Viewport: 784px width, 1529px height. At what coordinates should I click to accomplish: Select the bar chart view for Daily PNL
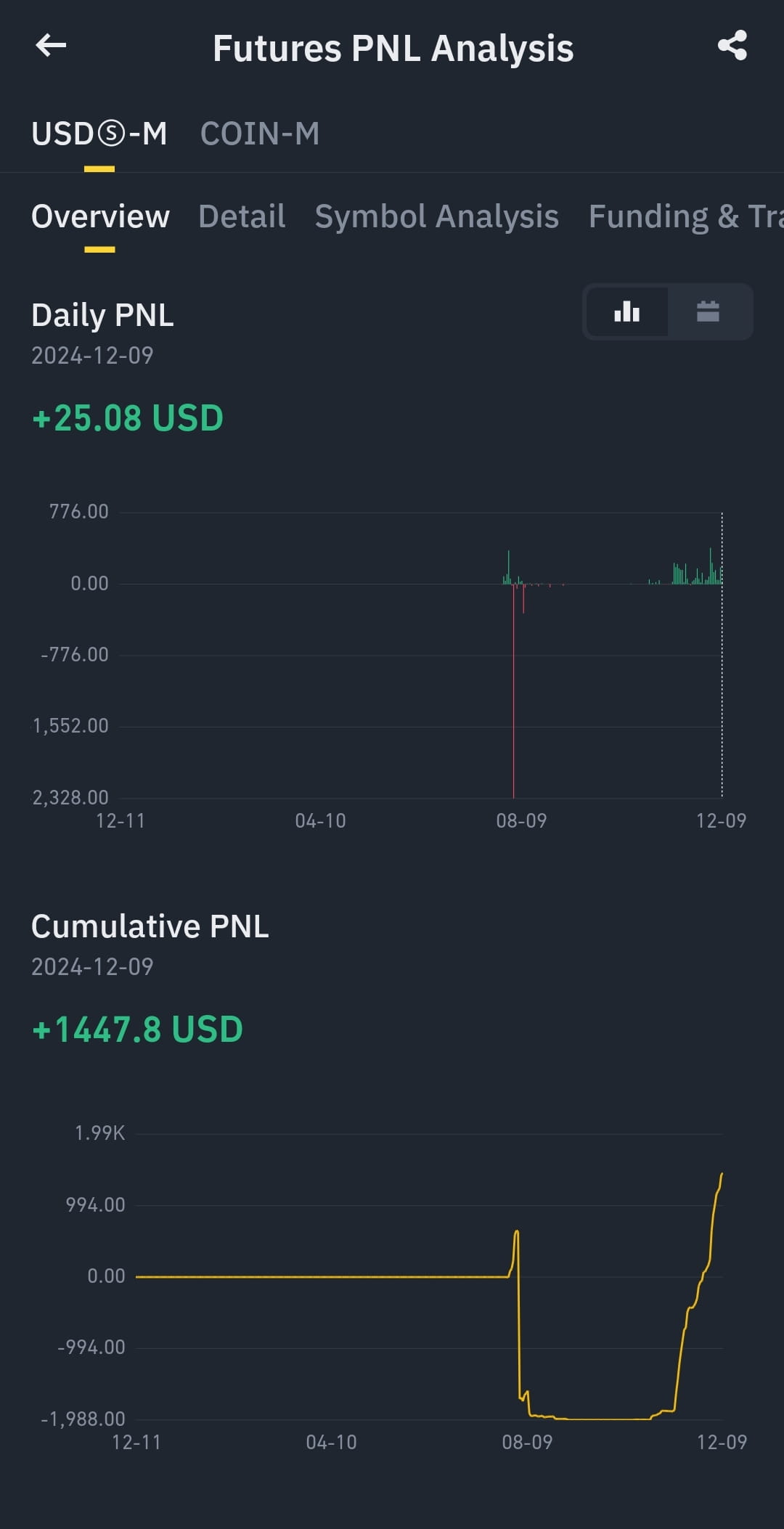point(627,311)
